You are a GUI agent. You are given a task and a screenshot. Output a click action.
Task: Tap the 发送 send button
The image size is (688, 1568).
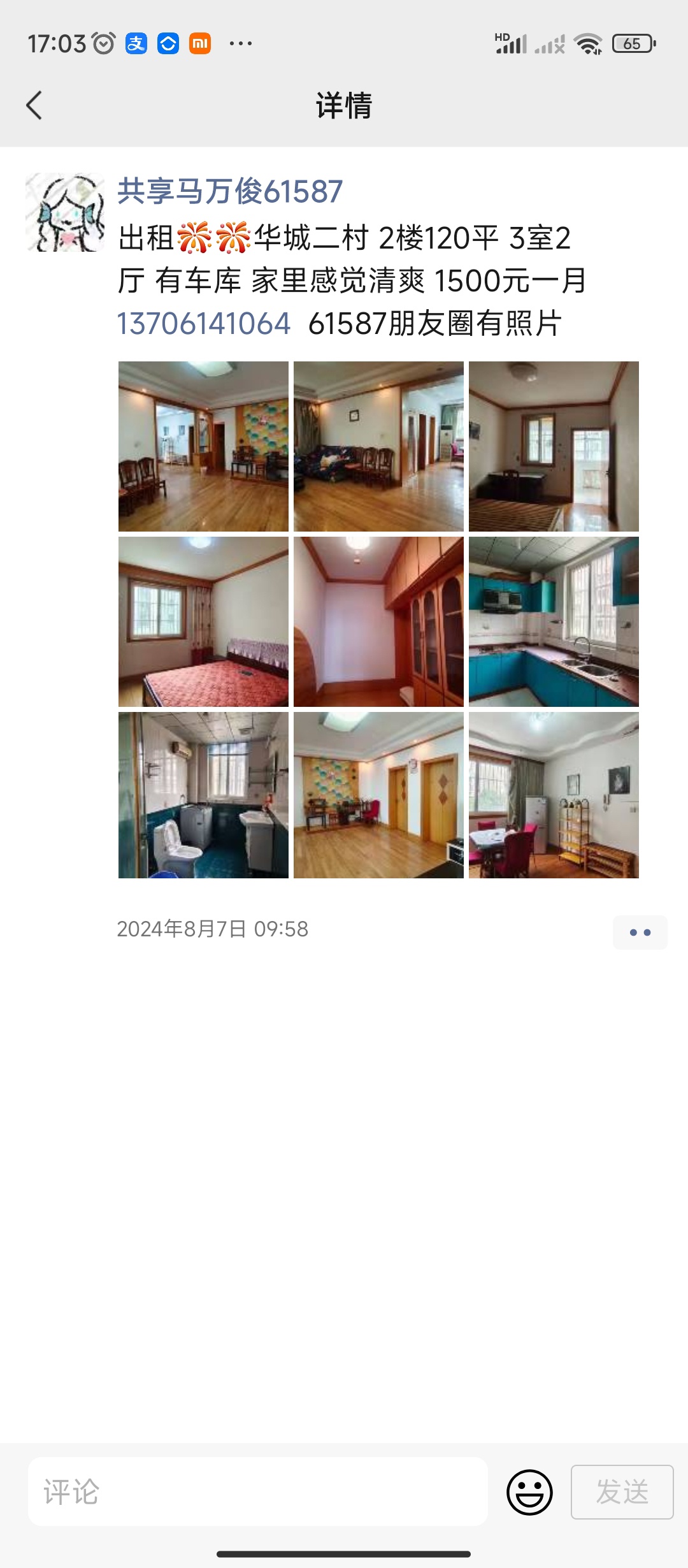[622, 1492]
